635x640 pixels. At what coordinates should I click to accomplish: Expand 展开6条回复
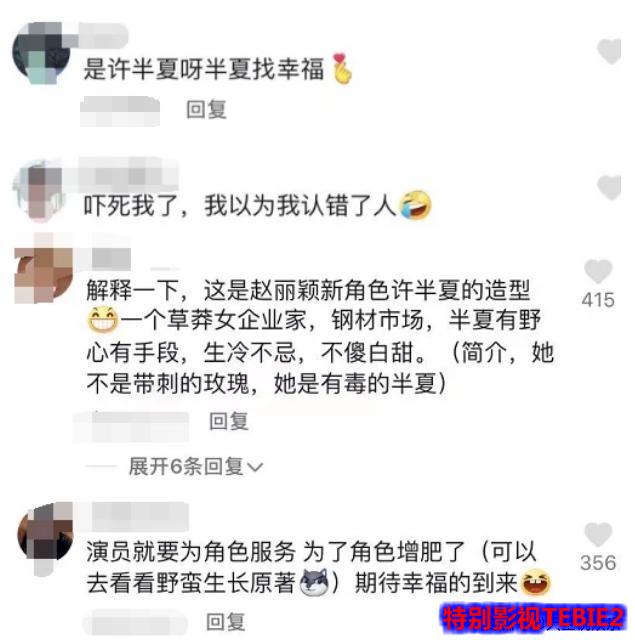(195, 466)
